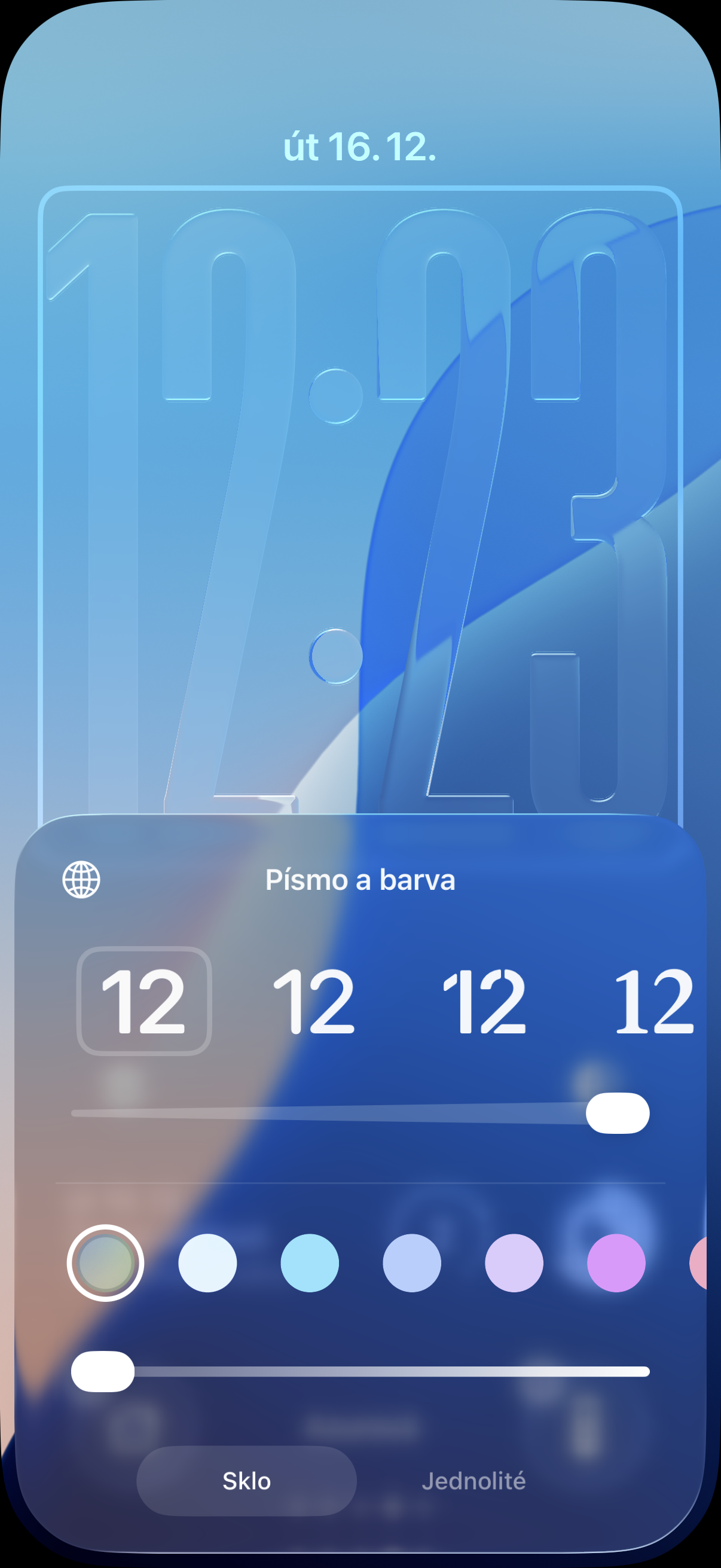Screen dimensions: 721x1568
Task: Select the gradient wallpaper-matched color swatch
Action: click(105, 1263)
